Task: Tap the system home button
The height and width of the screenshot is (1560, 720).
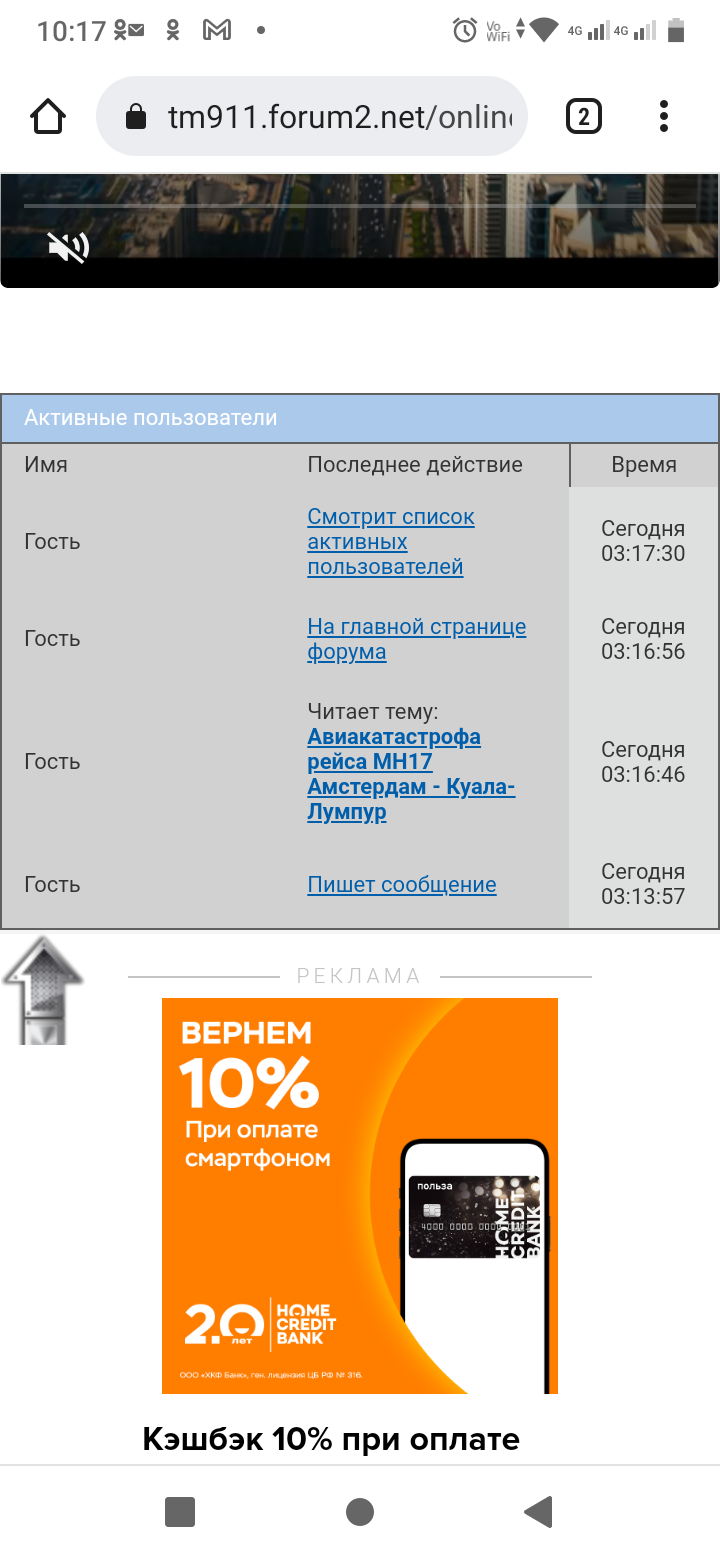Action: (360, 1512)
